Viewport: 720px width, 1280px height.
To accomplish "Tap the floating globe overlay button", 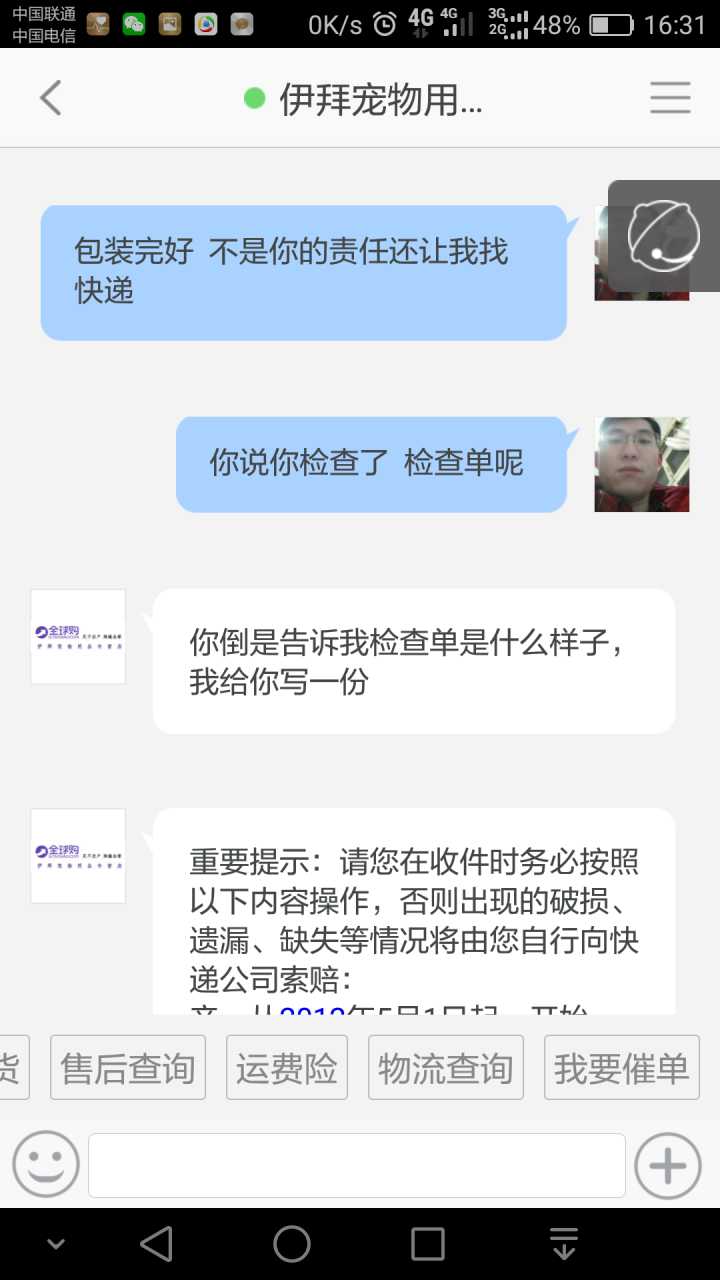I will [663, 236].
